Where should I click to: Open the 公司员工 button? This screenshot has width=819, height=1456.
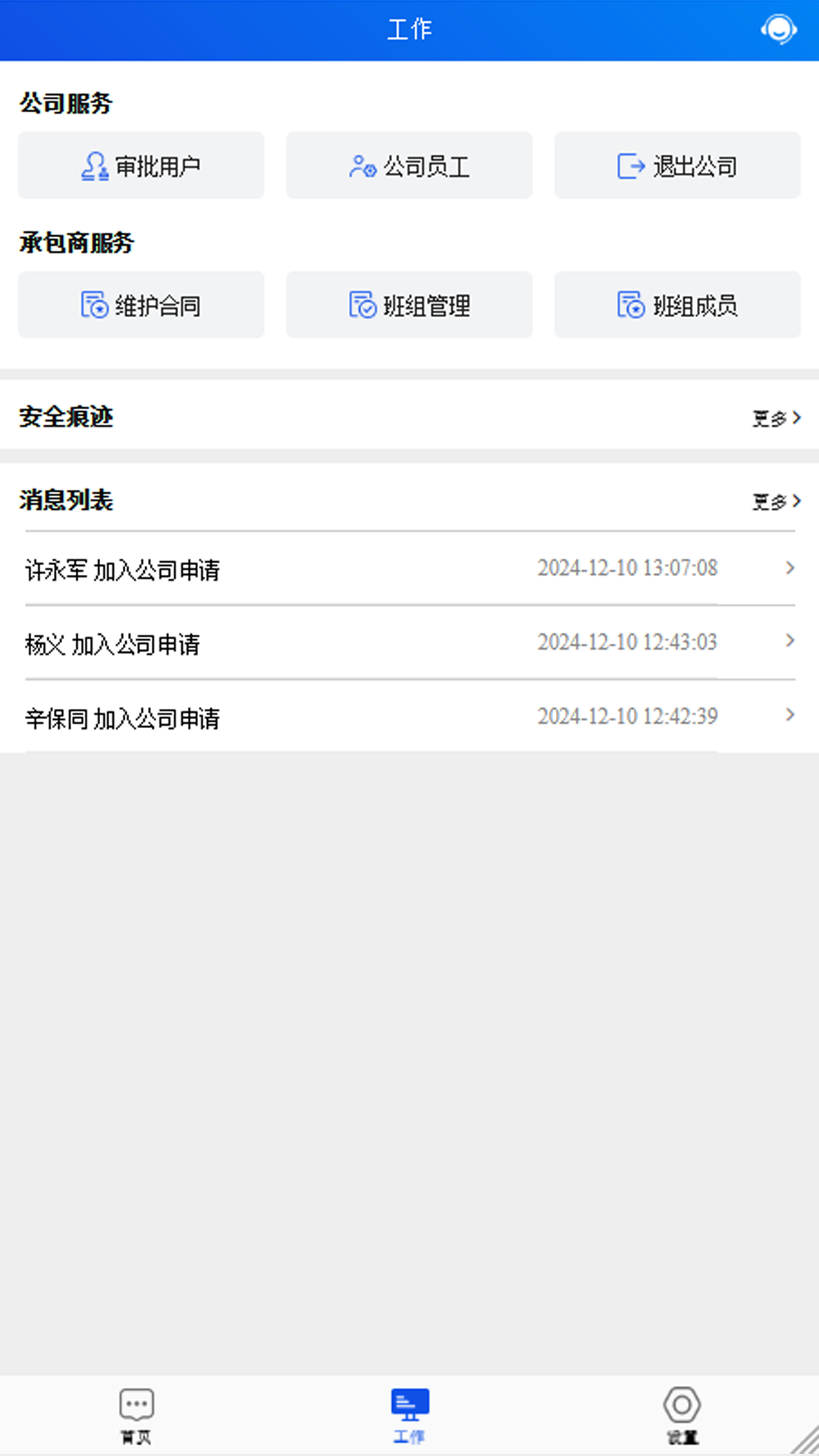pos(409,165)
